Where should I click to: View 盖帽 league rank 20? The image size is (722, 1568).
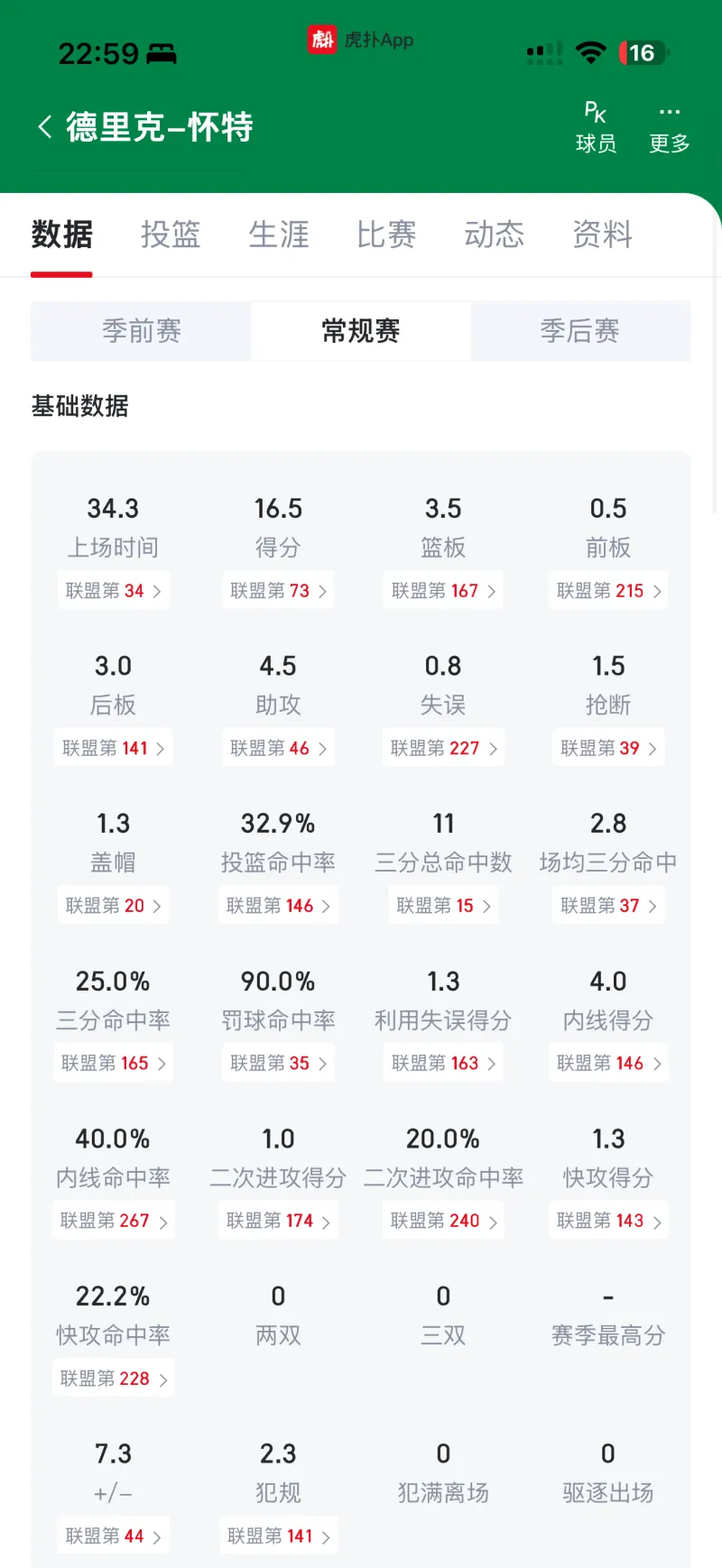pyautogui.click(x=114, y=906)
